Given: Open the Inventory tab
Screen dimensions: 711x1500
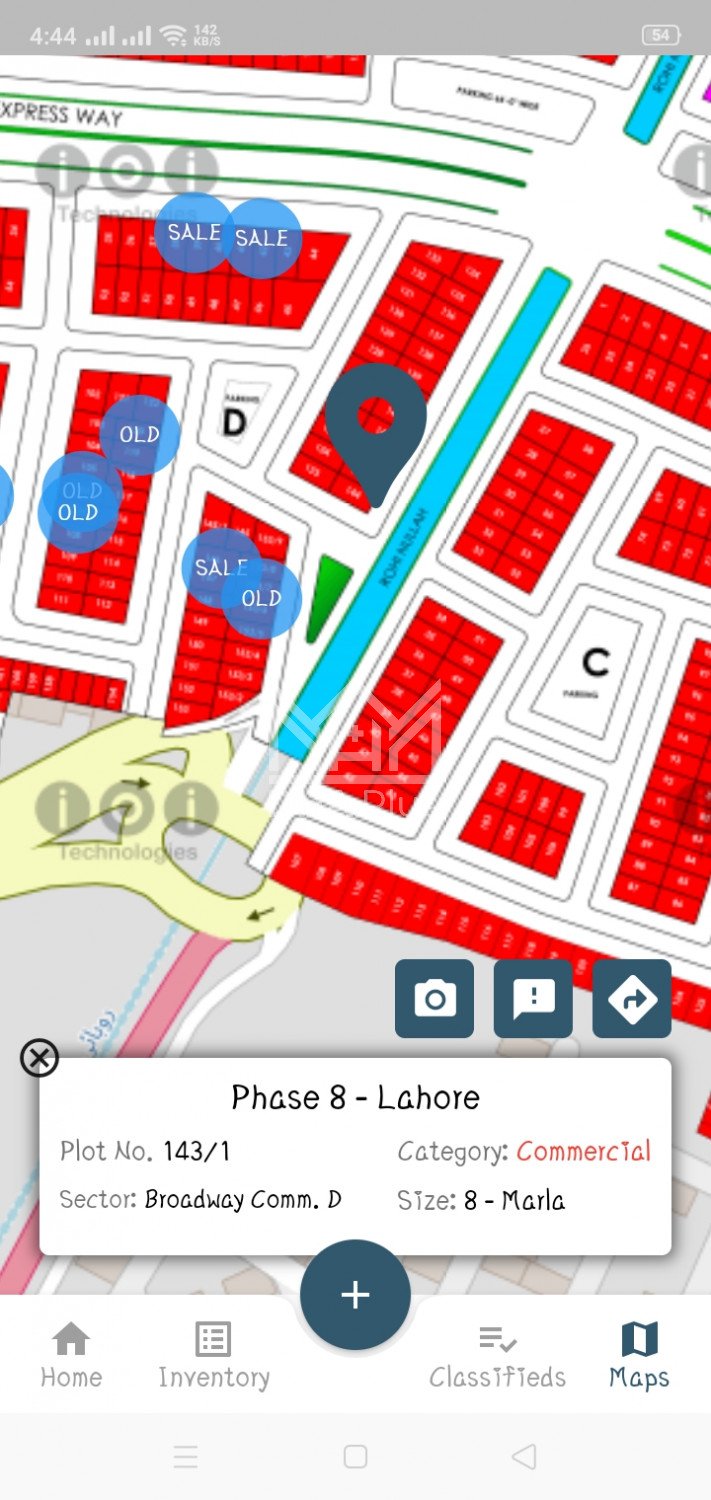Looking at the screenshot, I should pyautogui.click(x=214, y=1355).
